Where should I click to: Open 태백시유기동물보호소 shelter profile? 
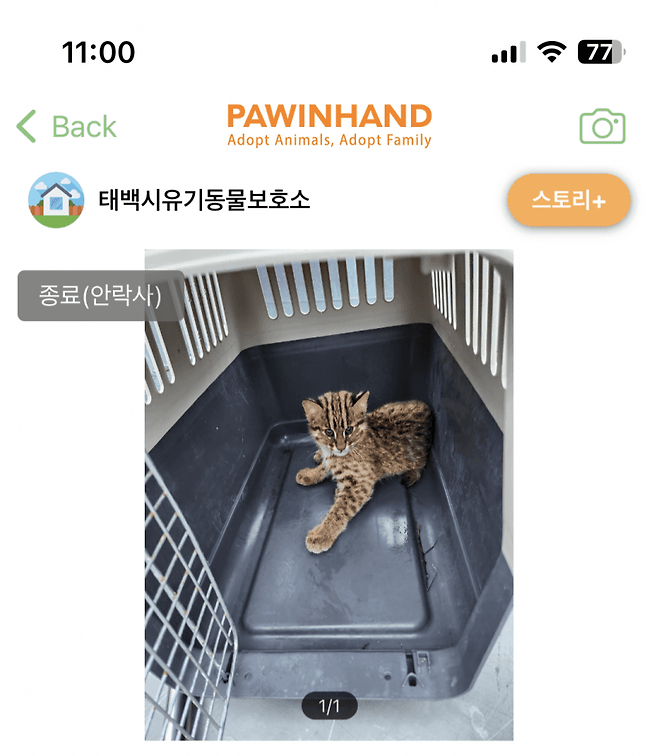click(204, 200)
